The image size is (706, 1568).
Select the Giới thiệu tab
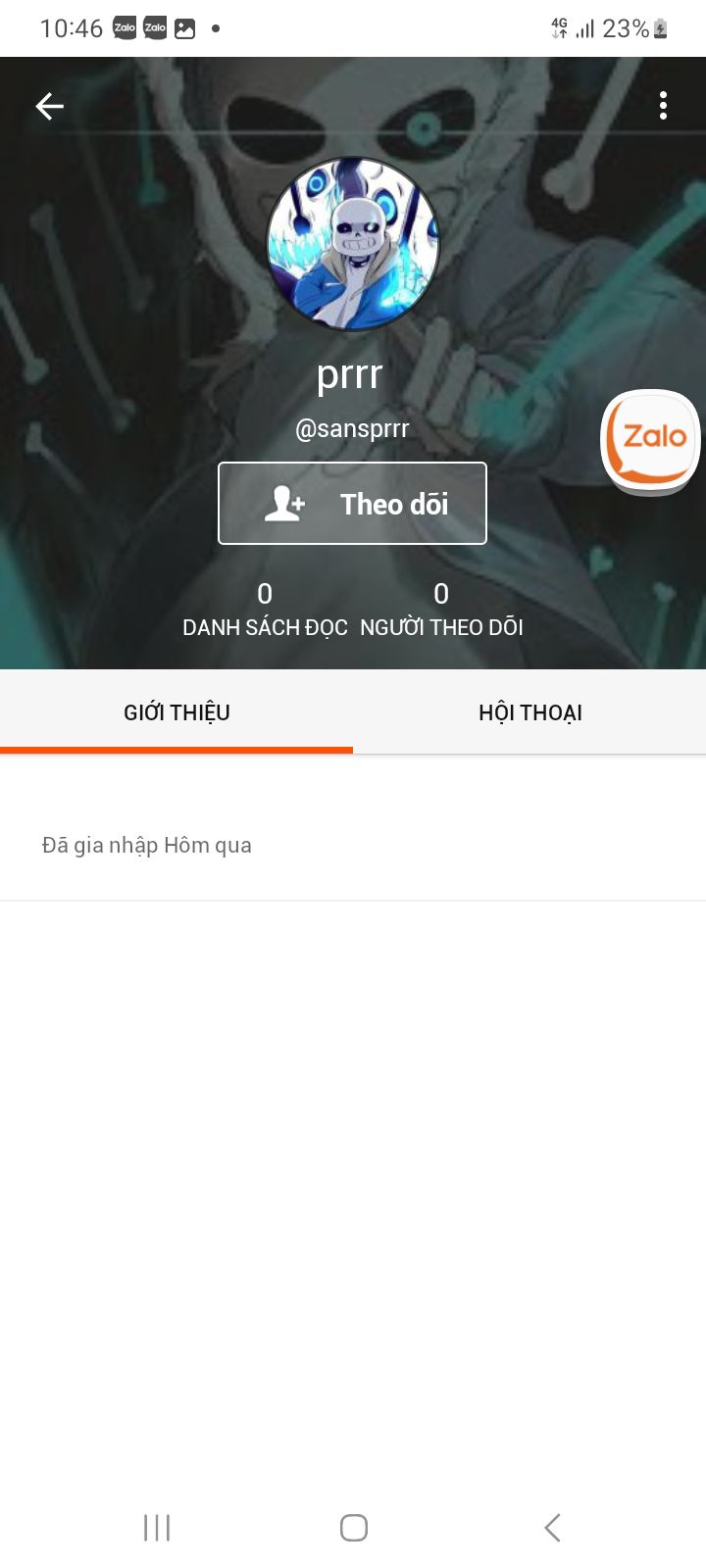pos(176,712)
